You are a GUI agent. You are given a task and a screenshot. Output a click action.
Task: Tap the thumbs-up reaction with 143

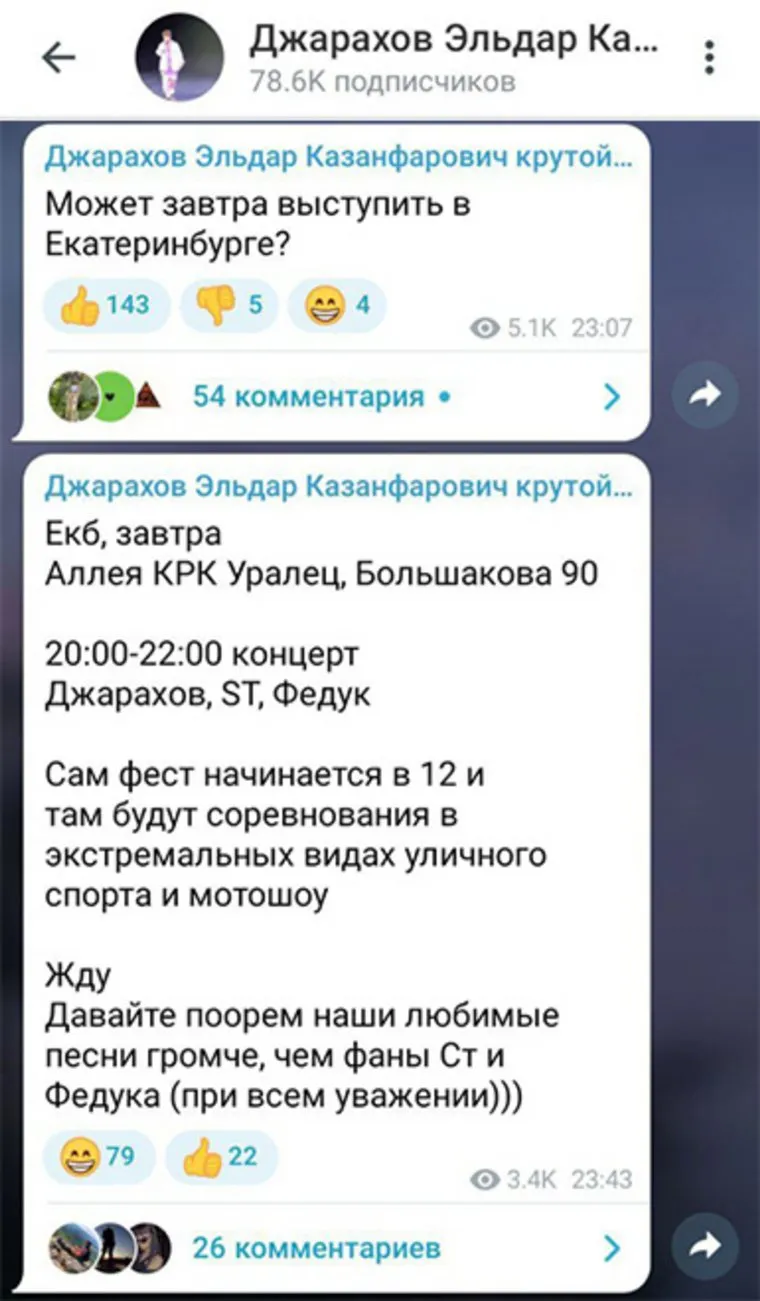coord(107,306)
